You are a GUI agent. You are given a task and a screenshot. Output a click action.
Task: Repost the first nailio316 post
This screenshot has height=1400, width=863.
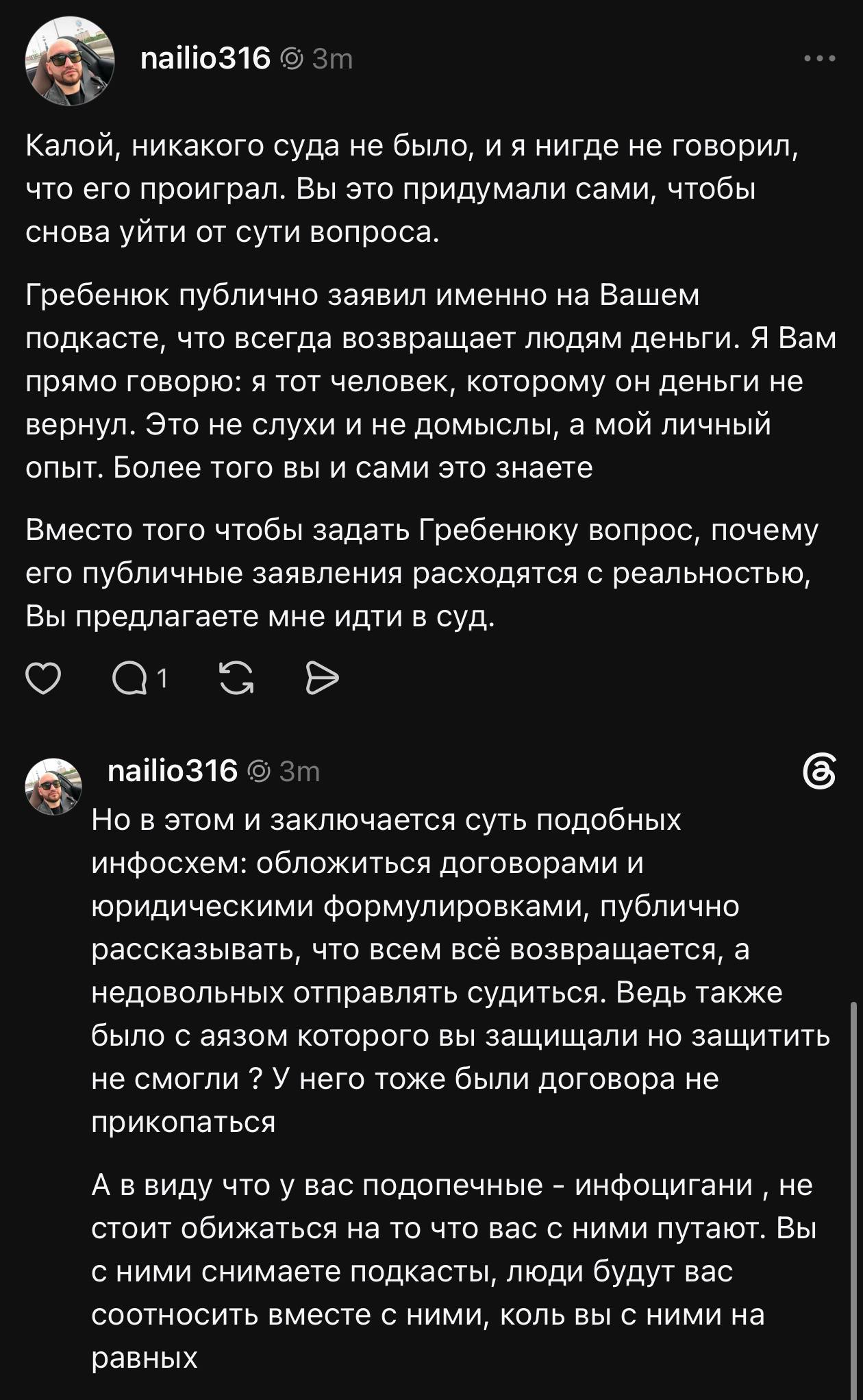coord(236,678)
